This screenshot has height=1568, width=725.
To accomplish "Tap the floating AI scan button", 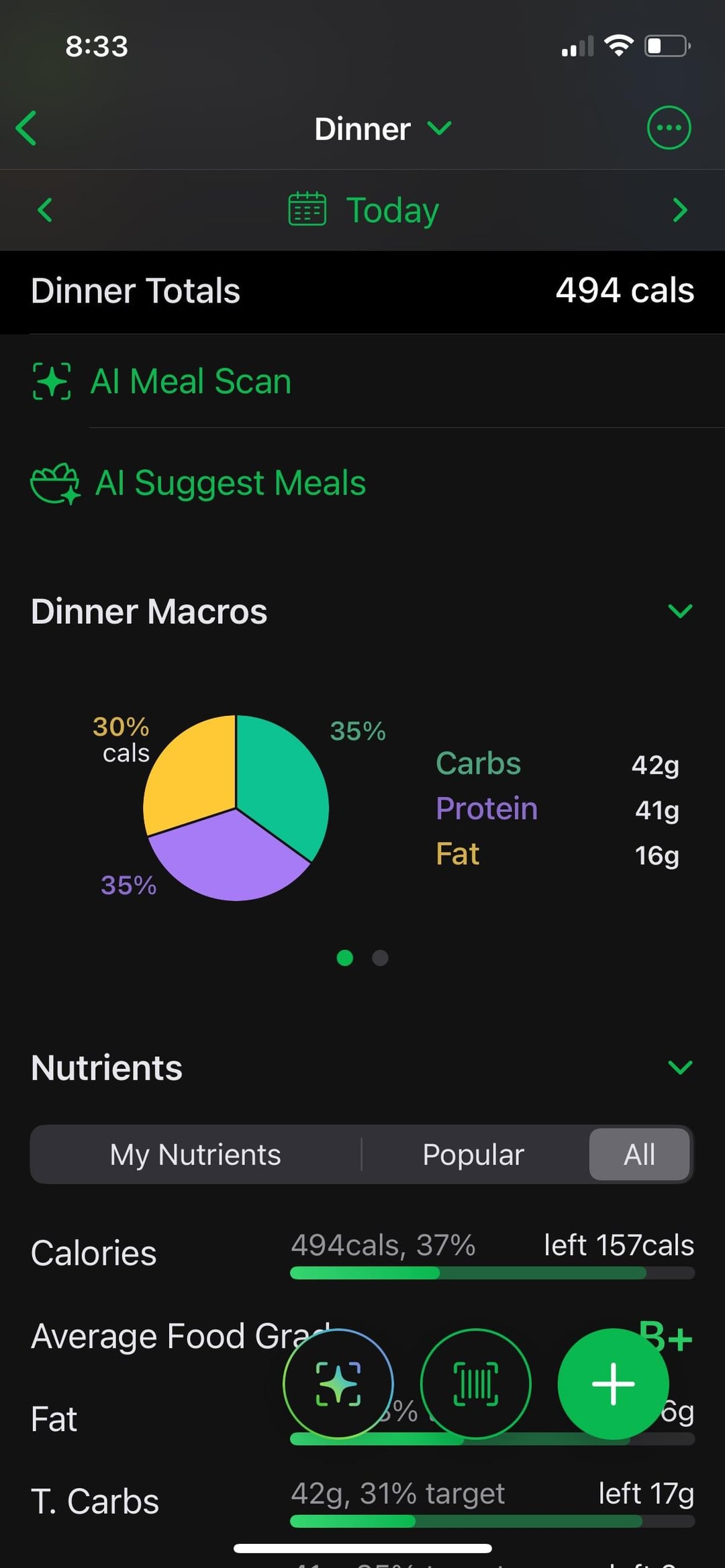I will (338, 1383).
